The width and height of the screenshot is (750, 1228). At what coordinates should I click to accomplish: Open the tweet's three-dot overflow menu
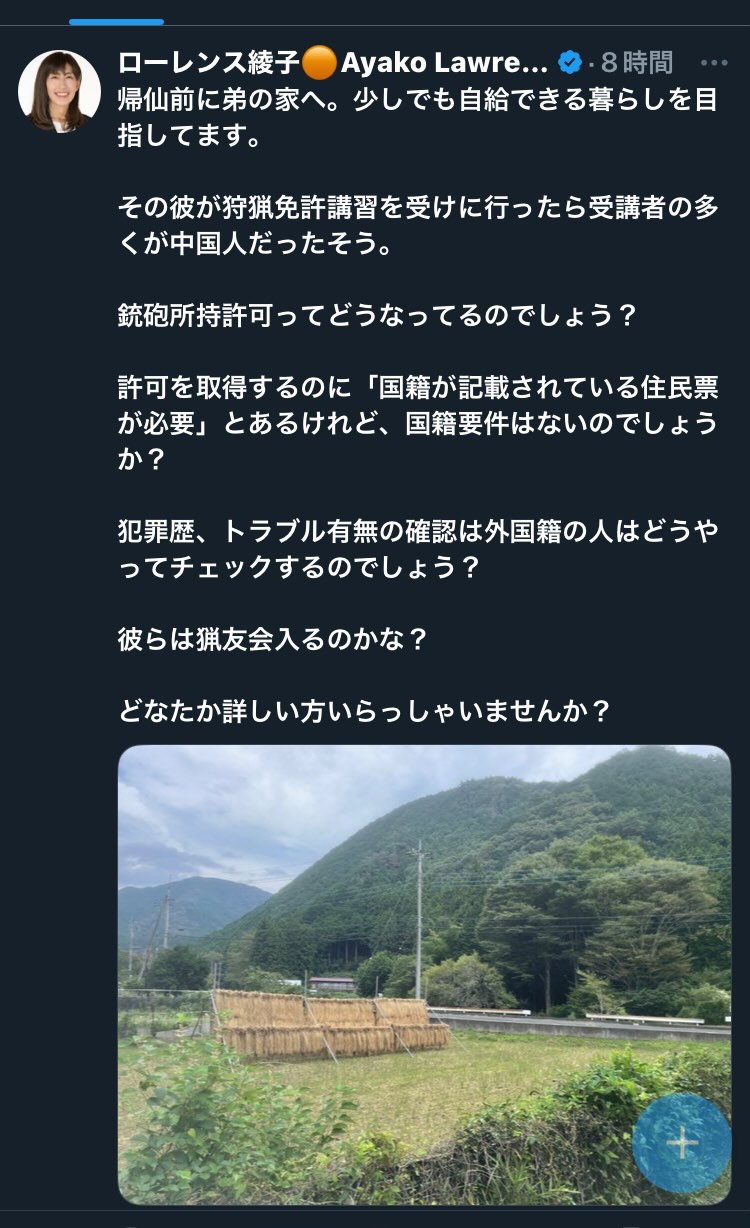tap(714, 63)
